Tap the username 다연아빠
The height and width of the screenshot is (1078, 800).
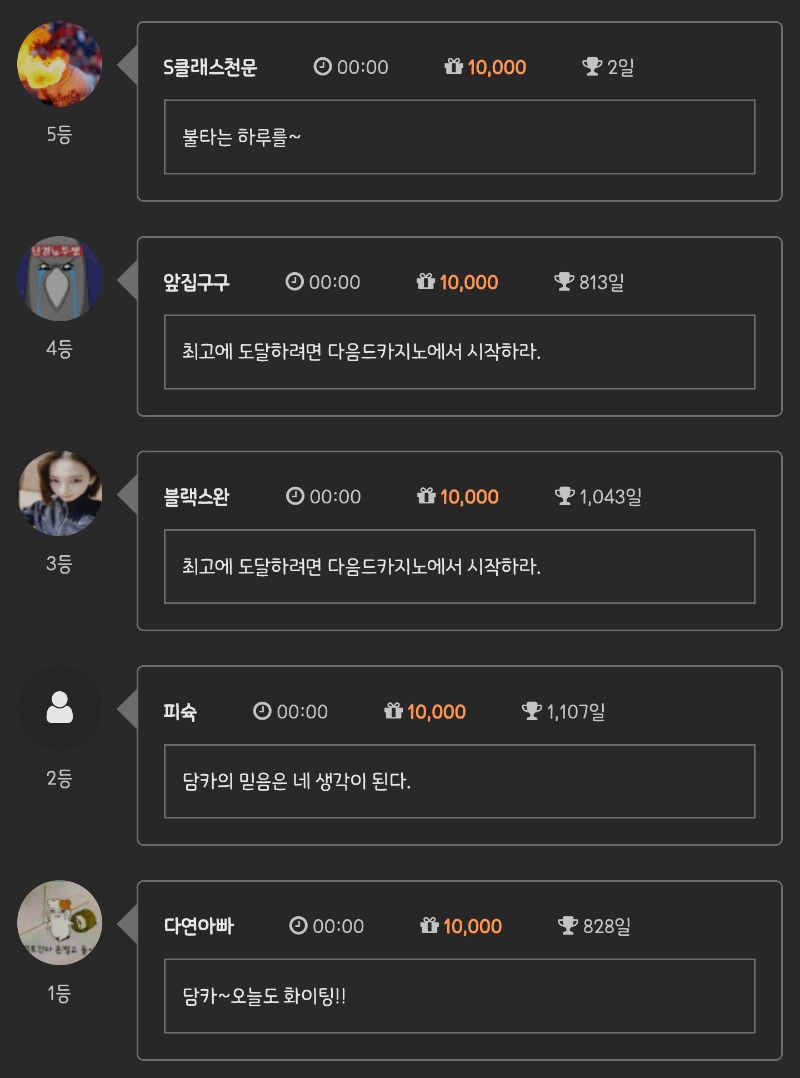199,926
